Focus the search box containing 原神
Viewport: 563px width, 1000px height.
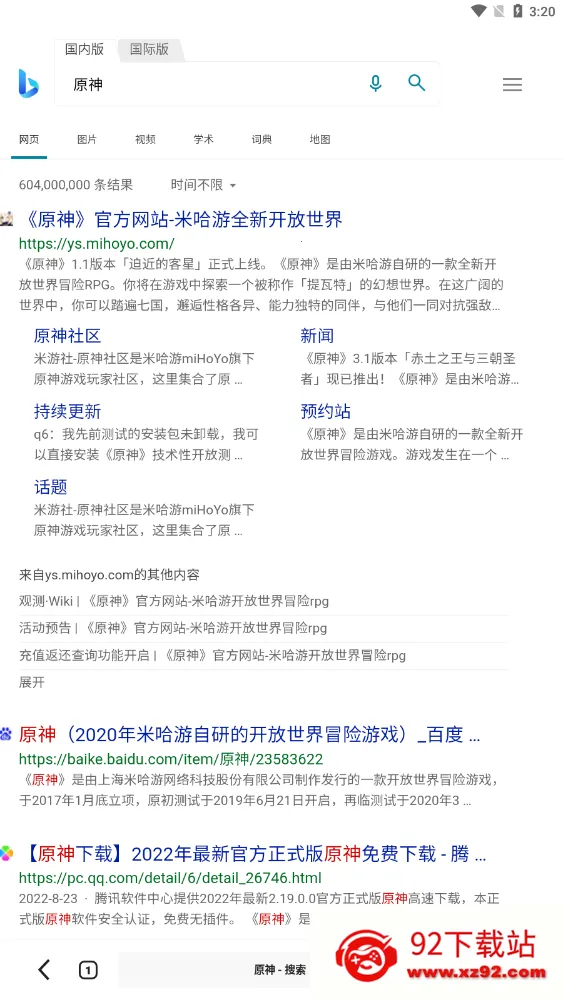210,84
